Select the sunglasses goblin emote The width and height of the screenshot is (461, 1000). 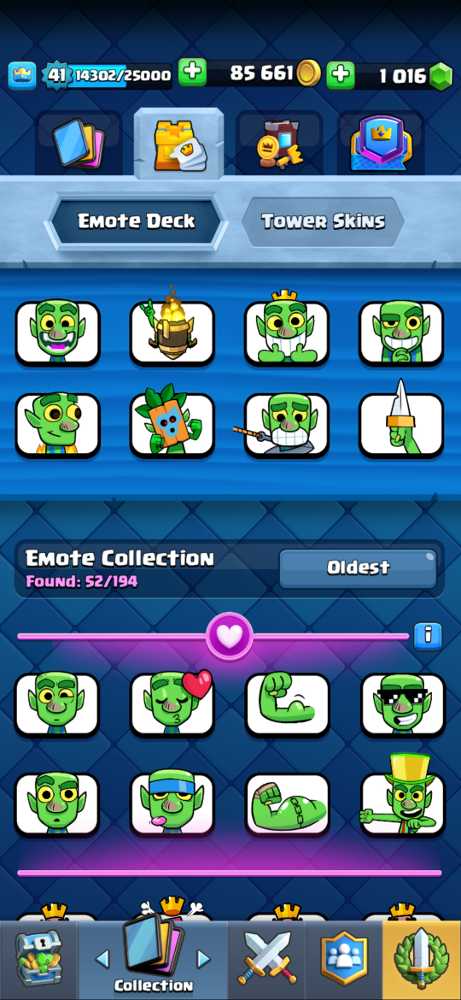(402, 704)
